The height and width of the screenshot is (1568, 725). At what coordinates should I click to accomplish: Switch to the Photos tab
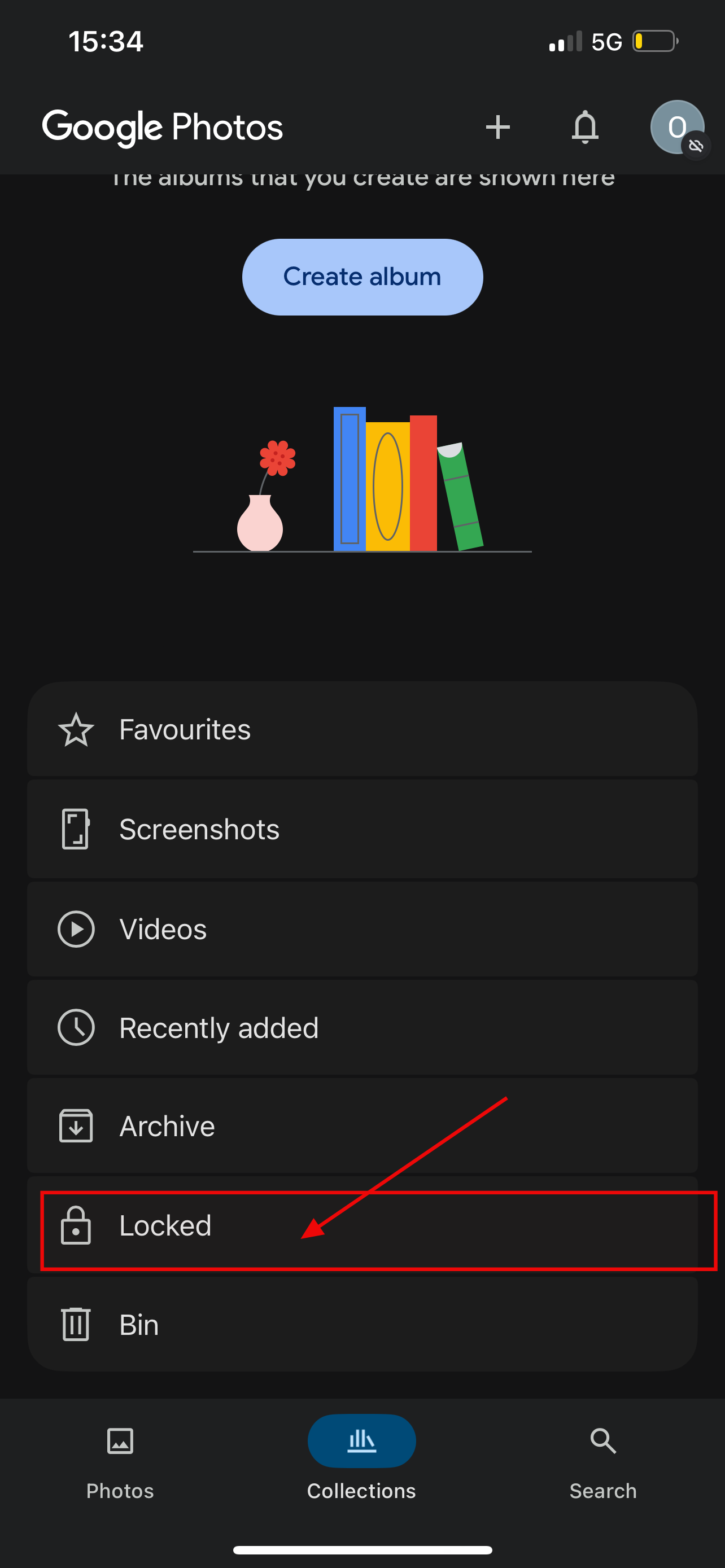[120, 1462]
